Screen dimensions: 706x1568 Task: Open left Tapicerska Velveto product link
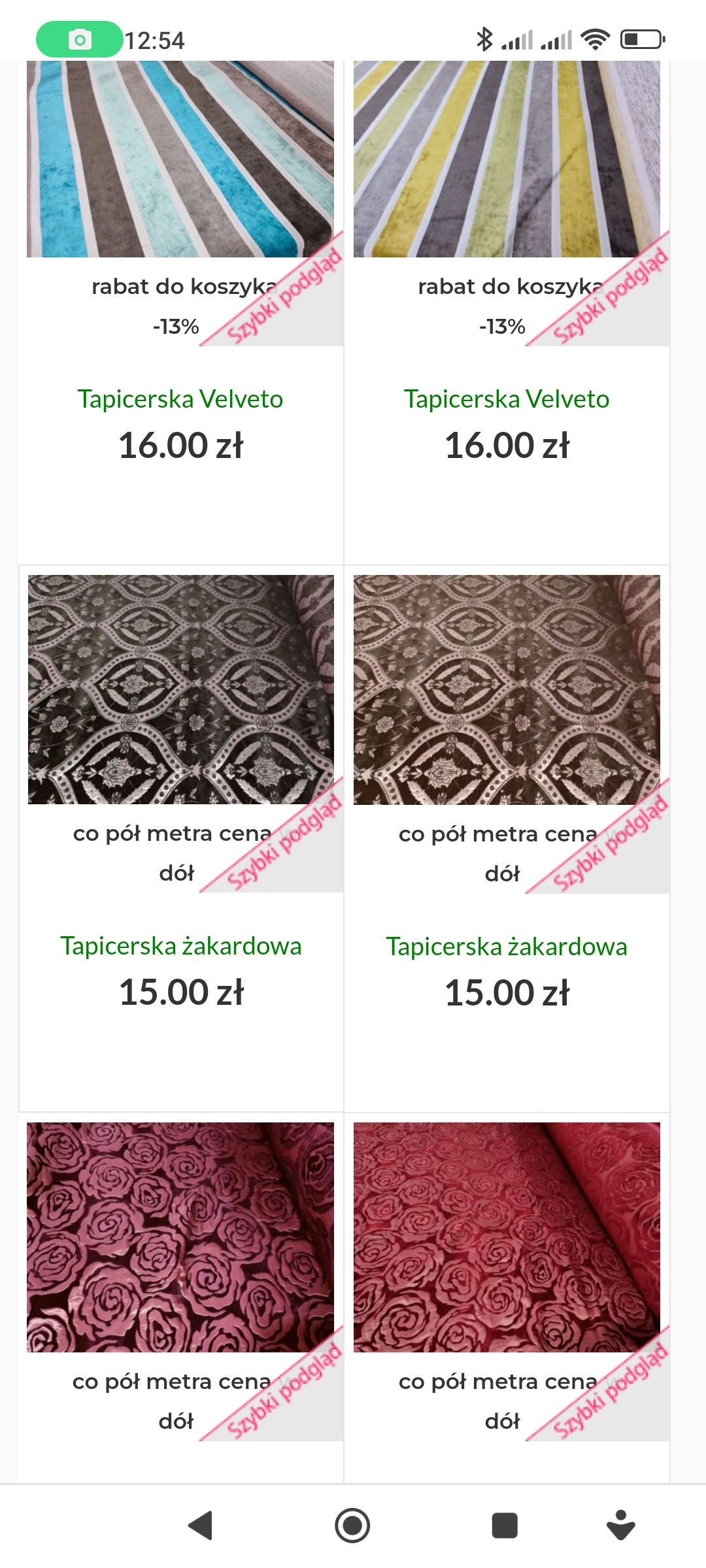point(180,399)
